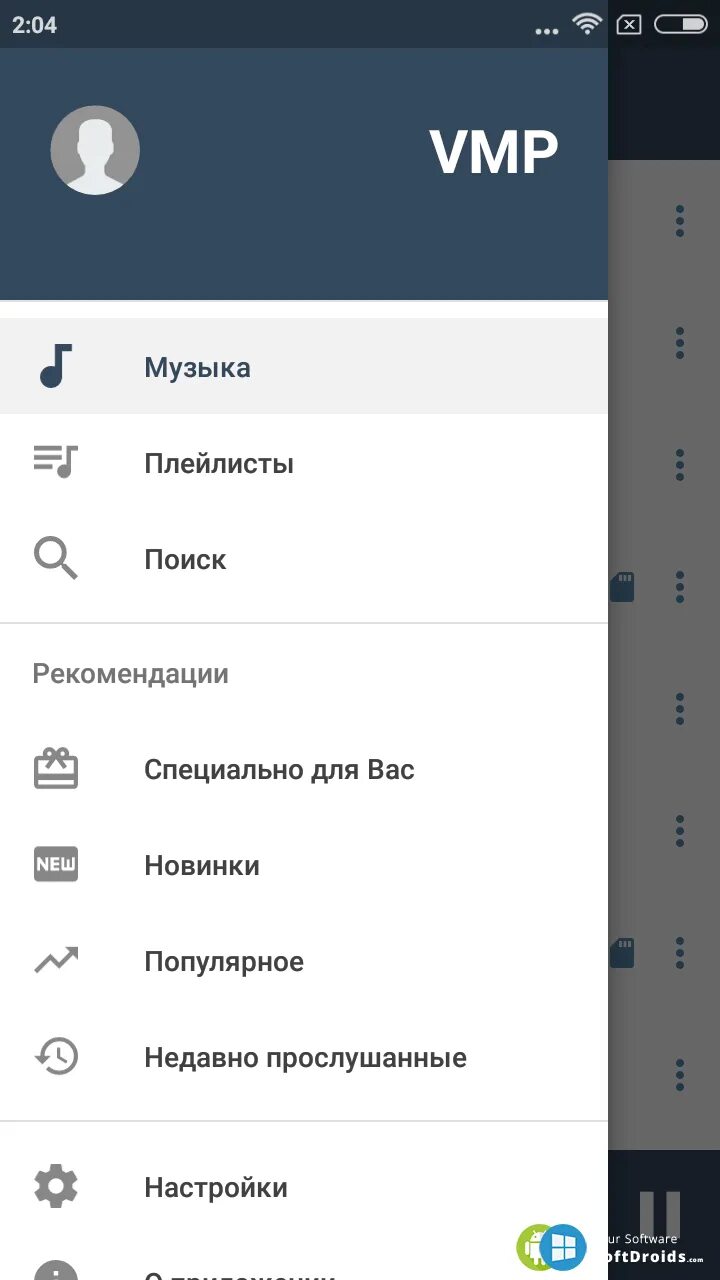
Task: Show Новинки
Action: (304, 865)
